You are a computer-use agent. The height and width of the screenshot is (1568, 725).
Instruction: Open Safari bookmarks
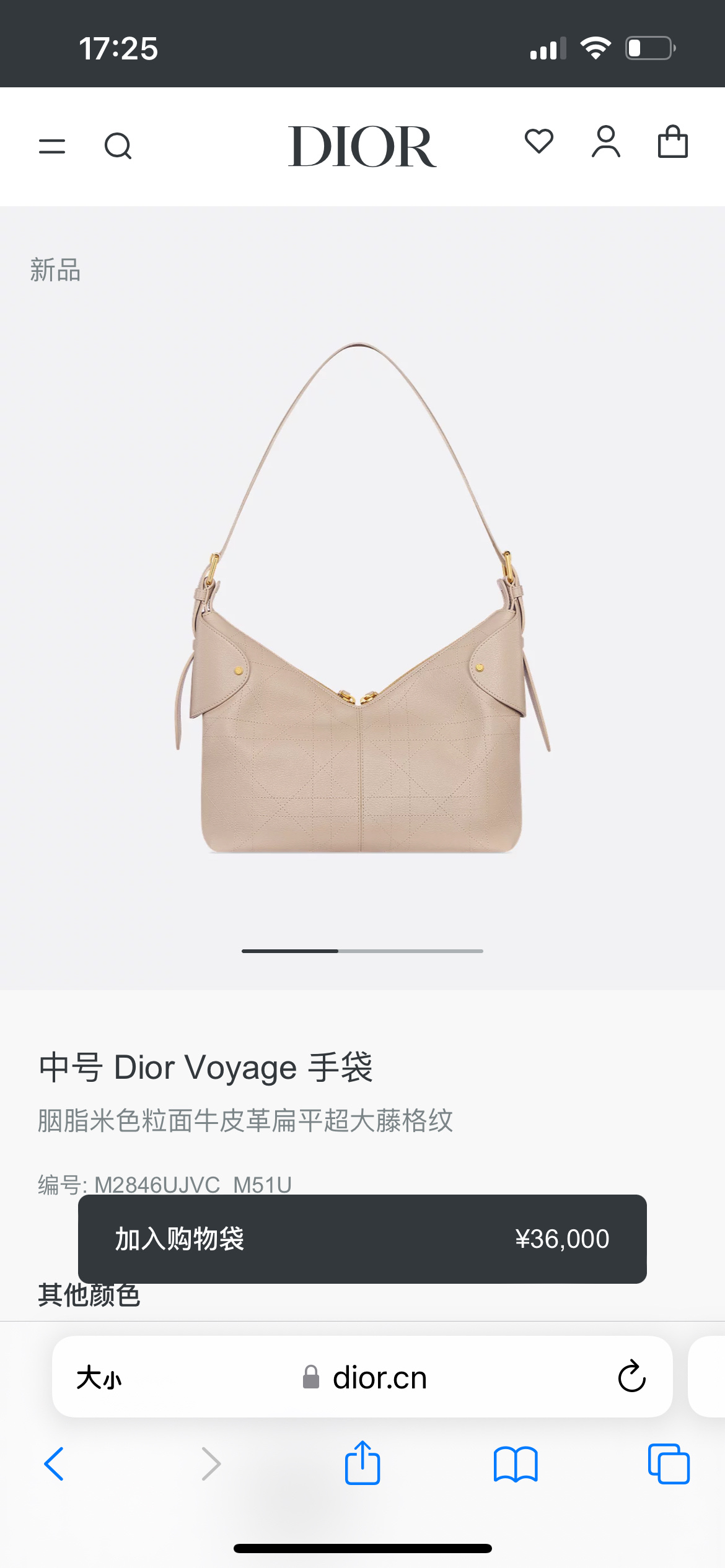coord(516,1464)
